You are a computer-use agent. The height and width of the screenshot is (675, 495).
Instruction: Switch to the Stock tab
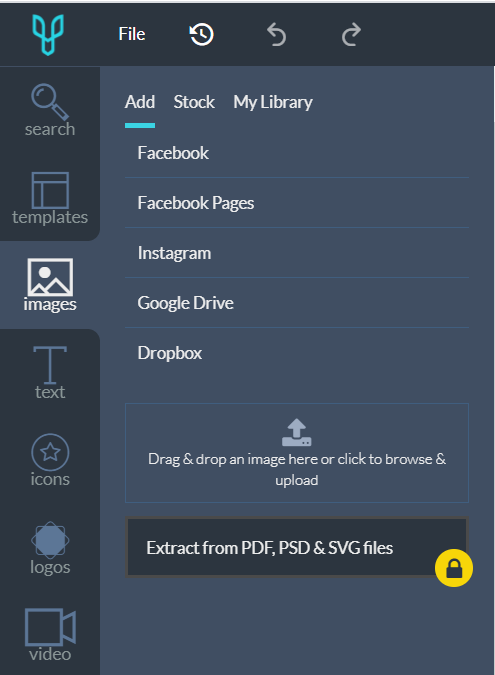coord(194,102)
